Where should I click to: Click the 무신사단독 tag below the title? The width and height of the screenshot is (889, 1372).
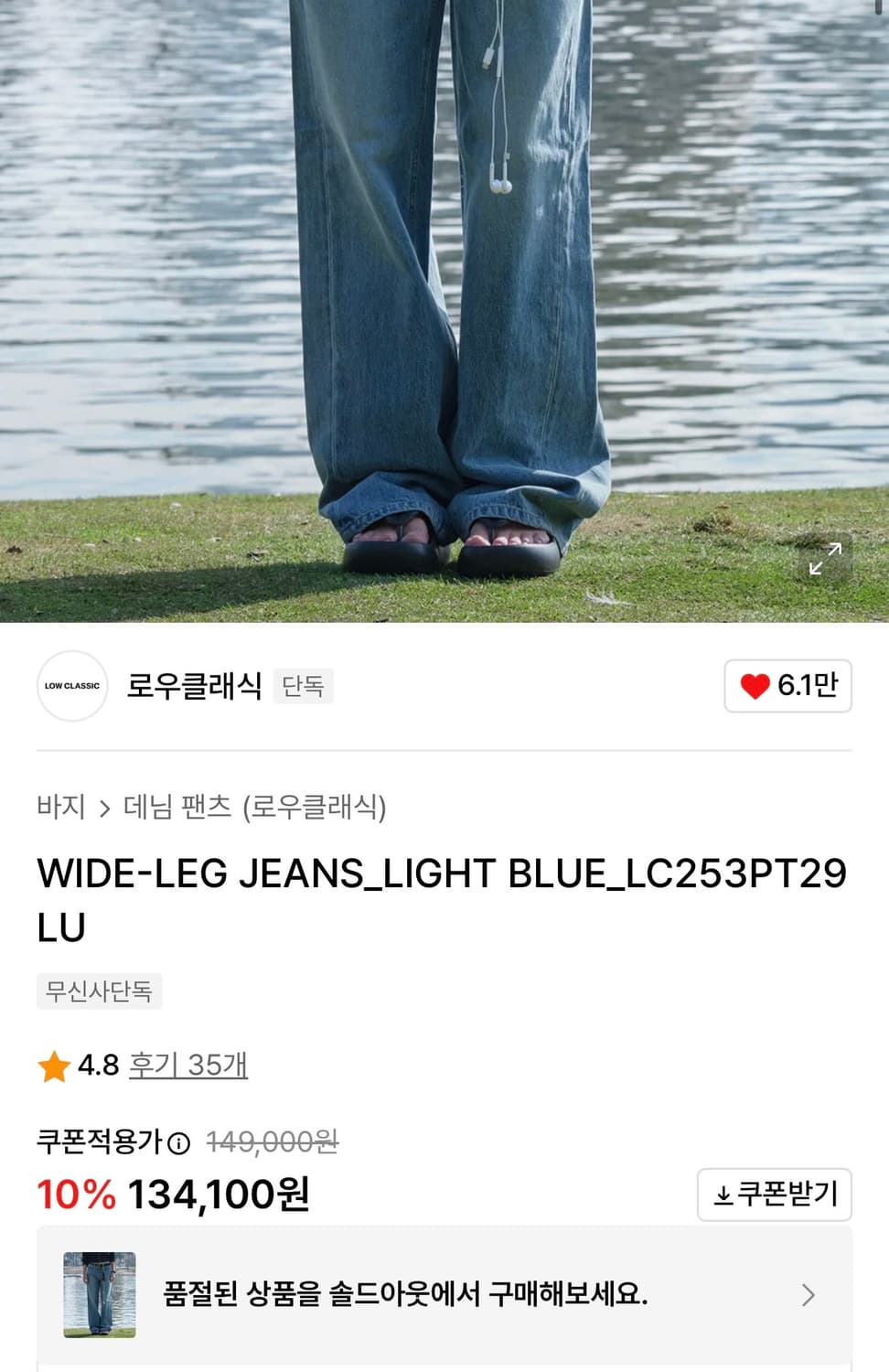pyautogui.click(x=98, y=991)
